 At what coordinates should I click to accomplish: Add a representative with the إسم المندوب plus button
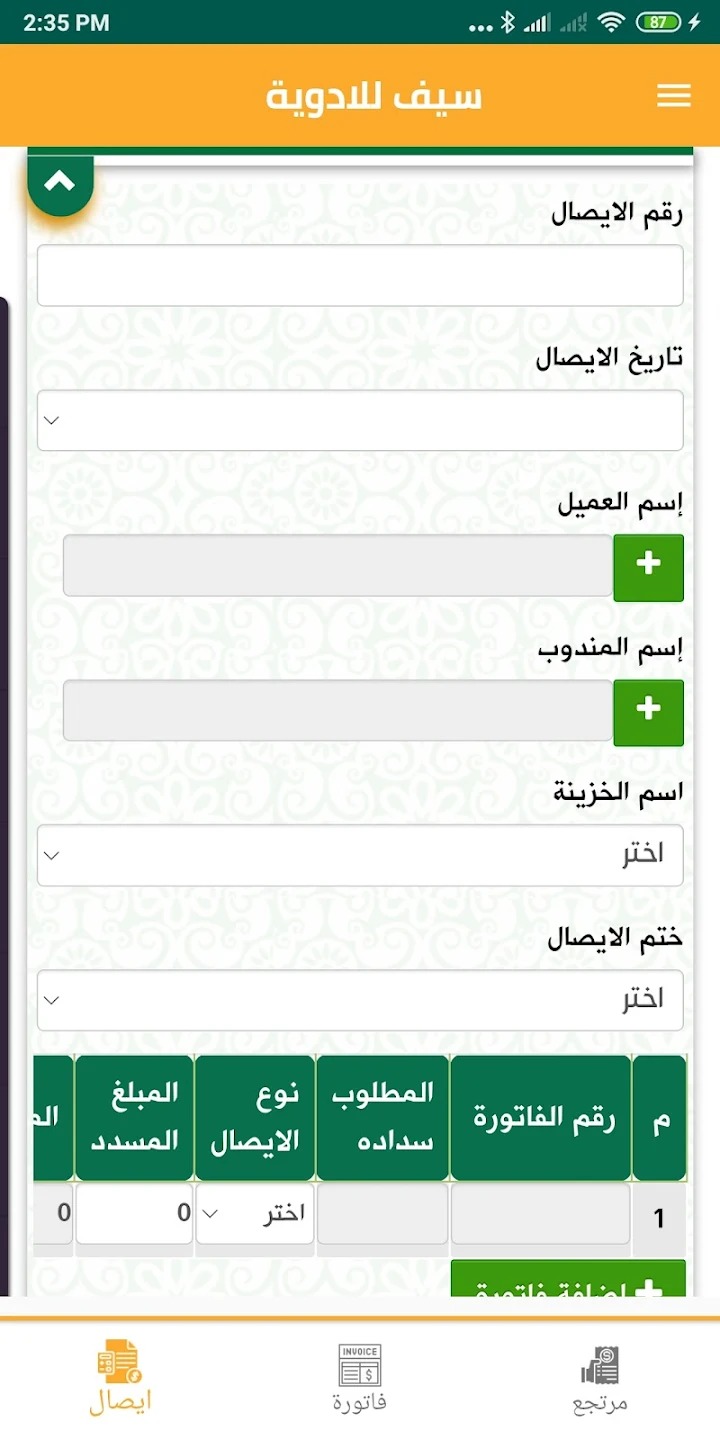pyautogui.click(x=648, y=712)
